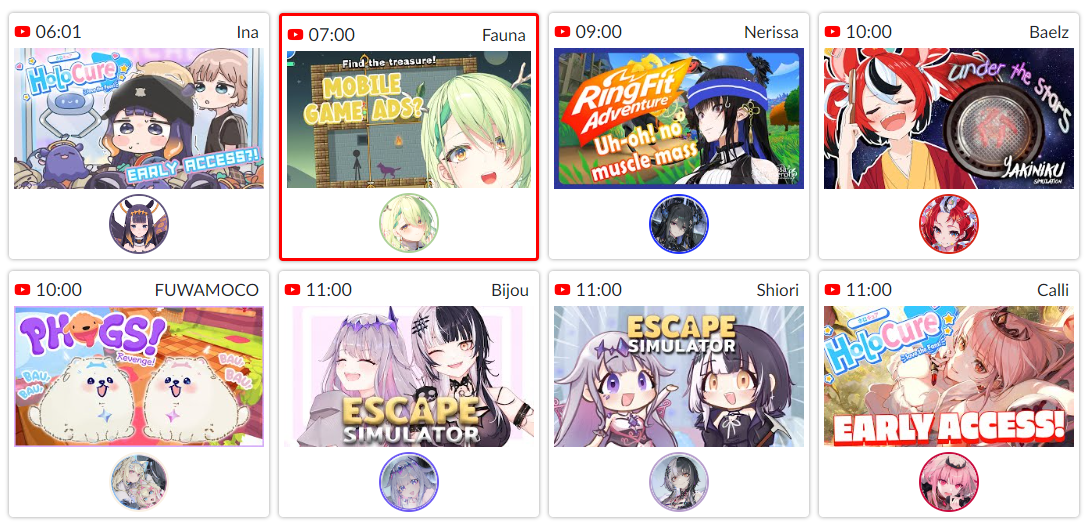Image resolution: width=1086 pixels, height=529 pixels.
Task: Open Baelz's 10:00 Under the Stars stream
Action: [x=948, y=118]
